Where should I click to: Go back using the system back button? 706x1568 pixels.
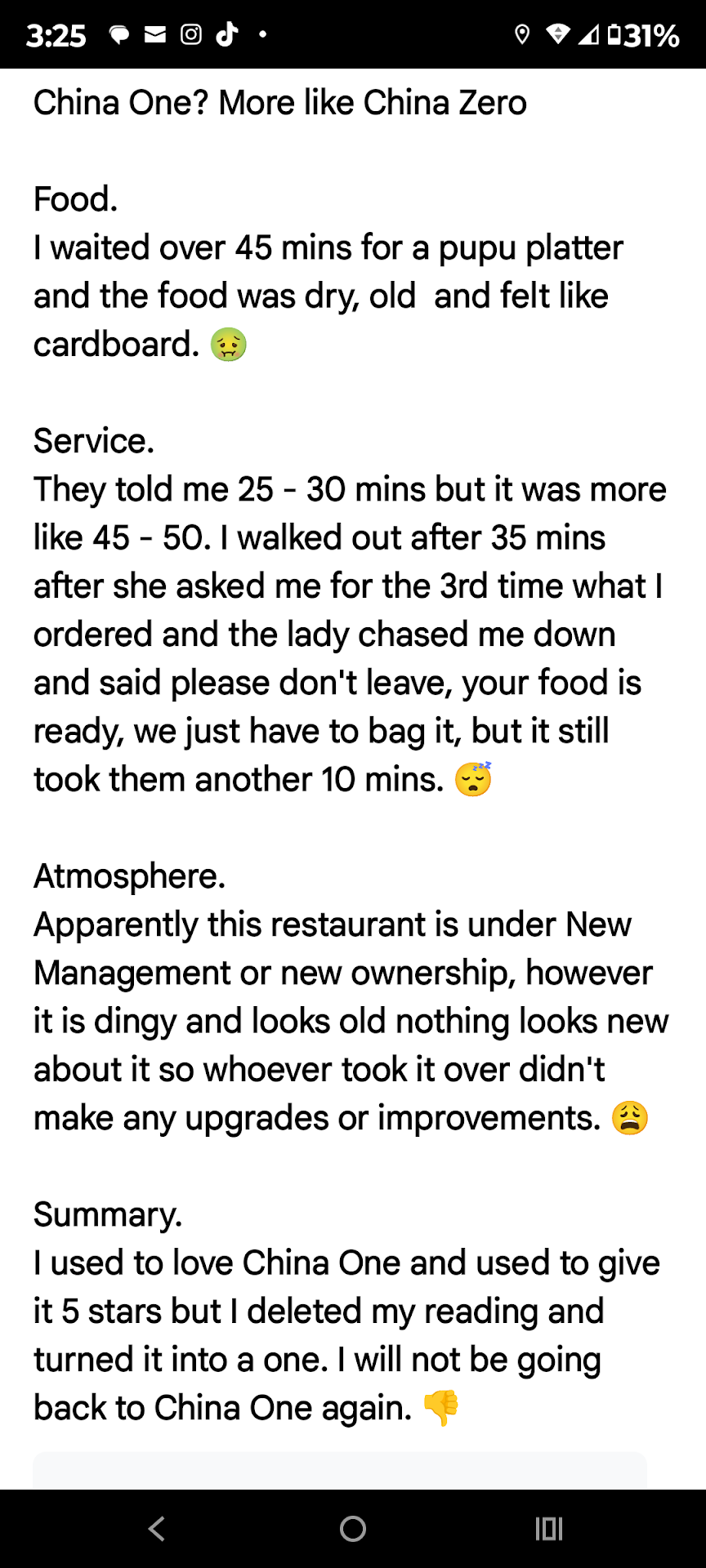tap(157, 1529)
